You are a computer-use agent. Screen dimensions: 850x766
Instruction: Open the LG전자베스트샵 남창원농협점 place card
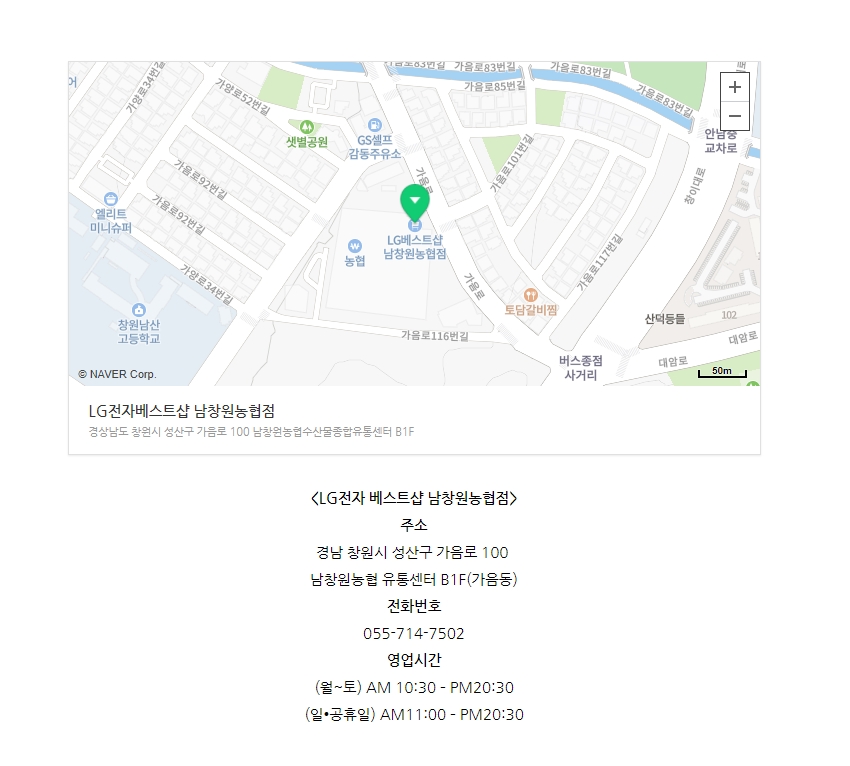click(x=181, y=411)
